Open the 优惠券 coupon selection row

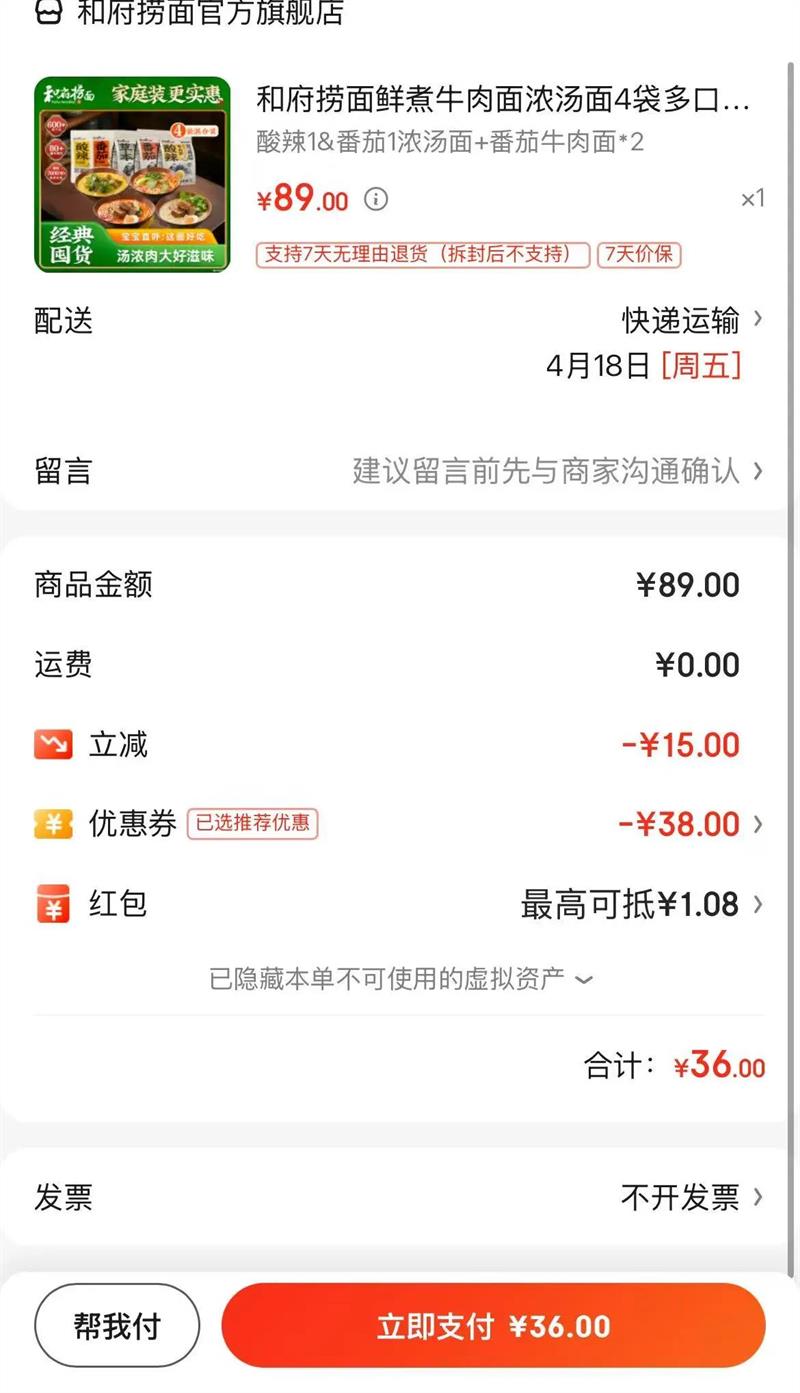point(400,824)
